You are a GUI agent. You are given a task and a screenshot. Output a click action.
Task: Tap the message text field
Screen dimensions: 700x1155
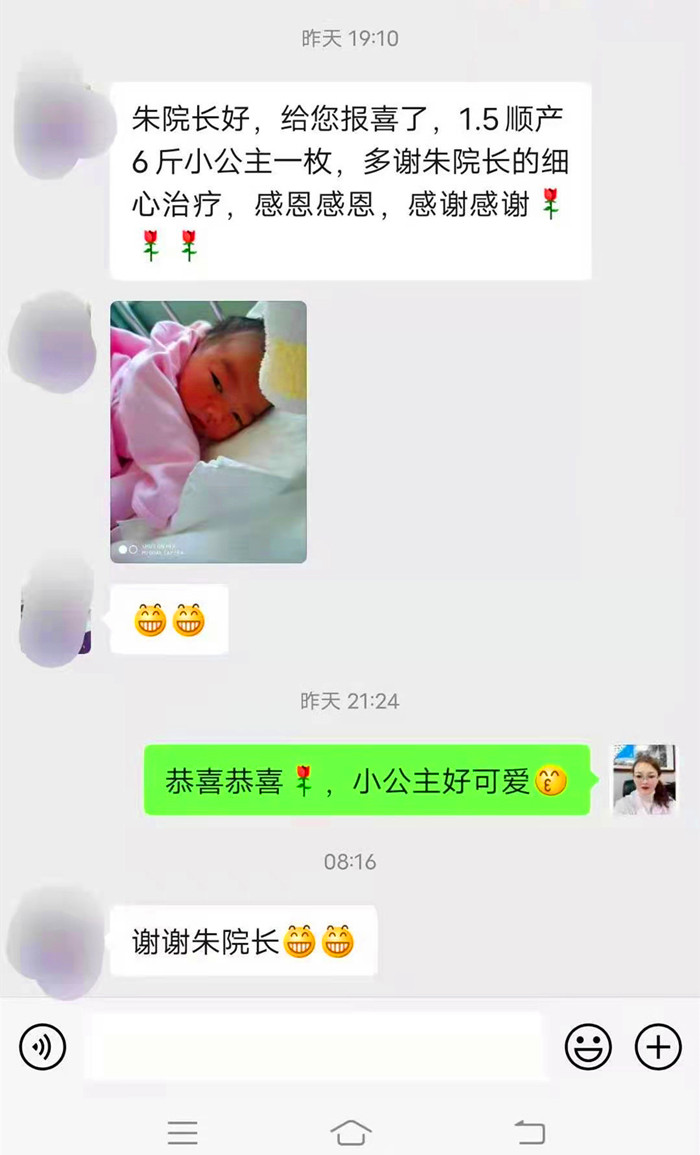pos(314,1047)
